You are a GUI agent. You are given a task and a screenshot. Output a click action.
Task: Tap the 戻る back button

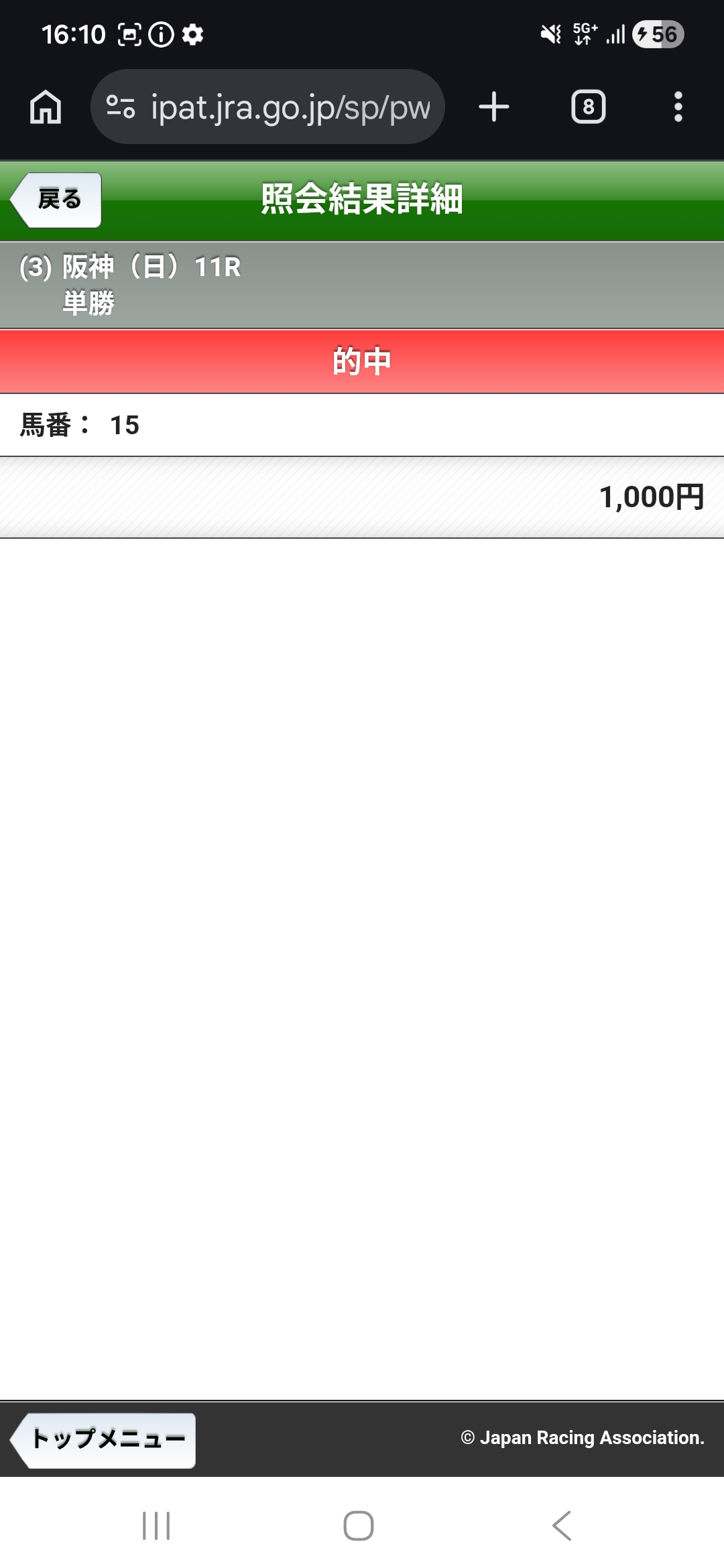pos(57,200)
